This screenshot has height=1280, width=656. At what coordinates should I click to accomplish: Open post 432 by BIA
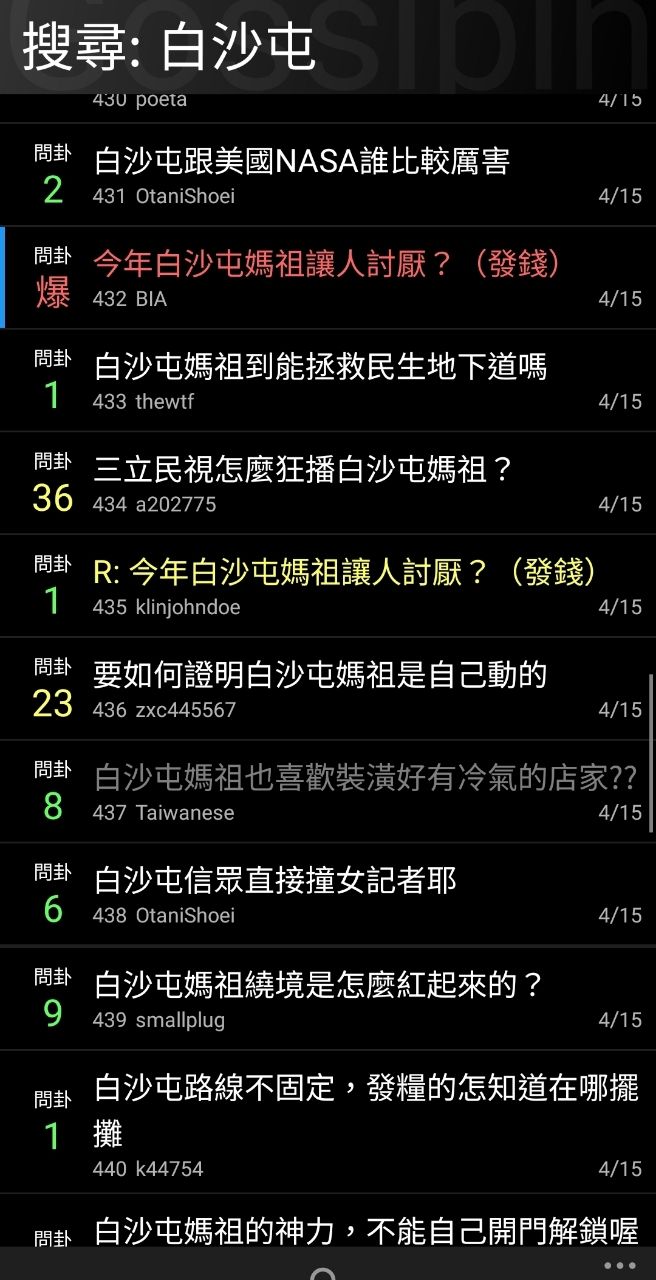point(328,279)
